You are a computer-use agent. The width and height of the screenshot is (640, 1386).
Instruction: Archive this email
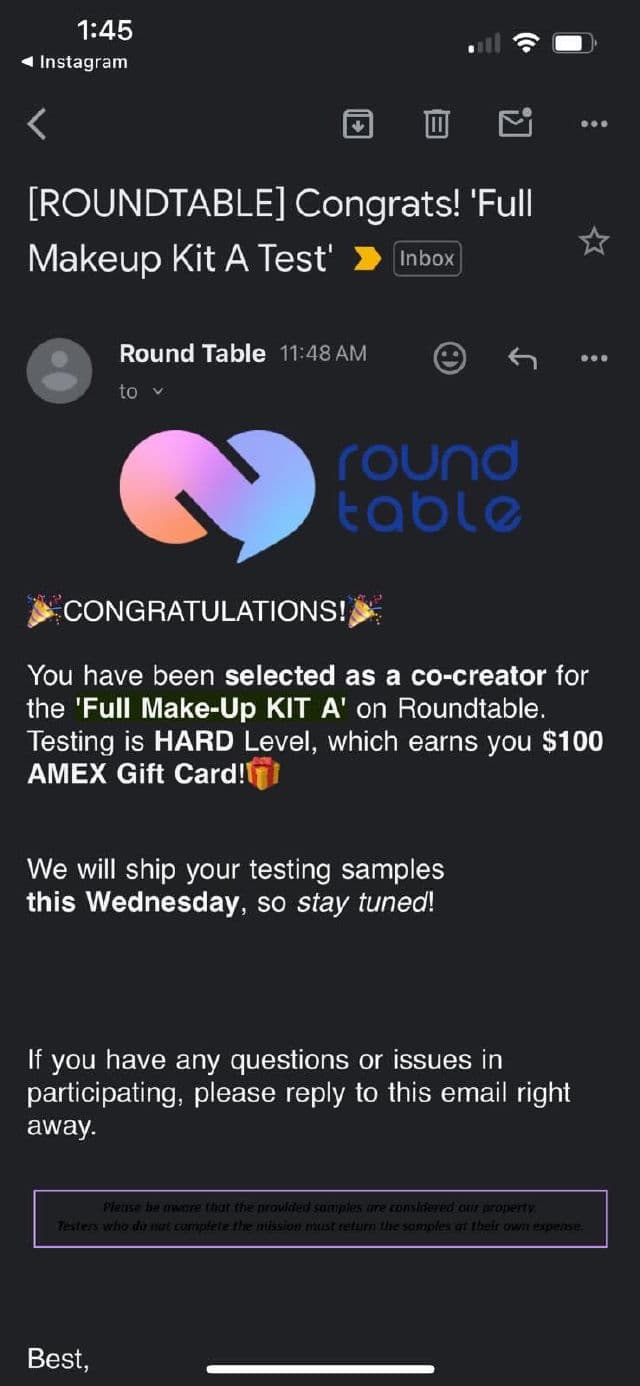pyautogui.click(x=358, y=123)
